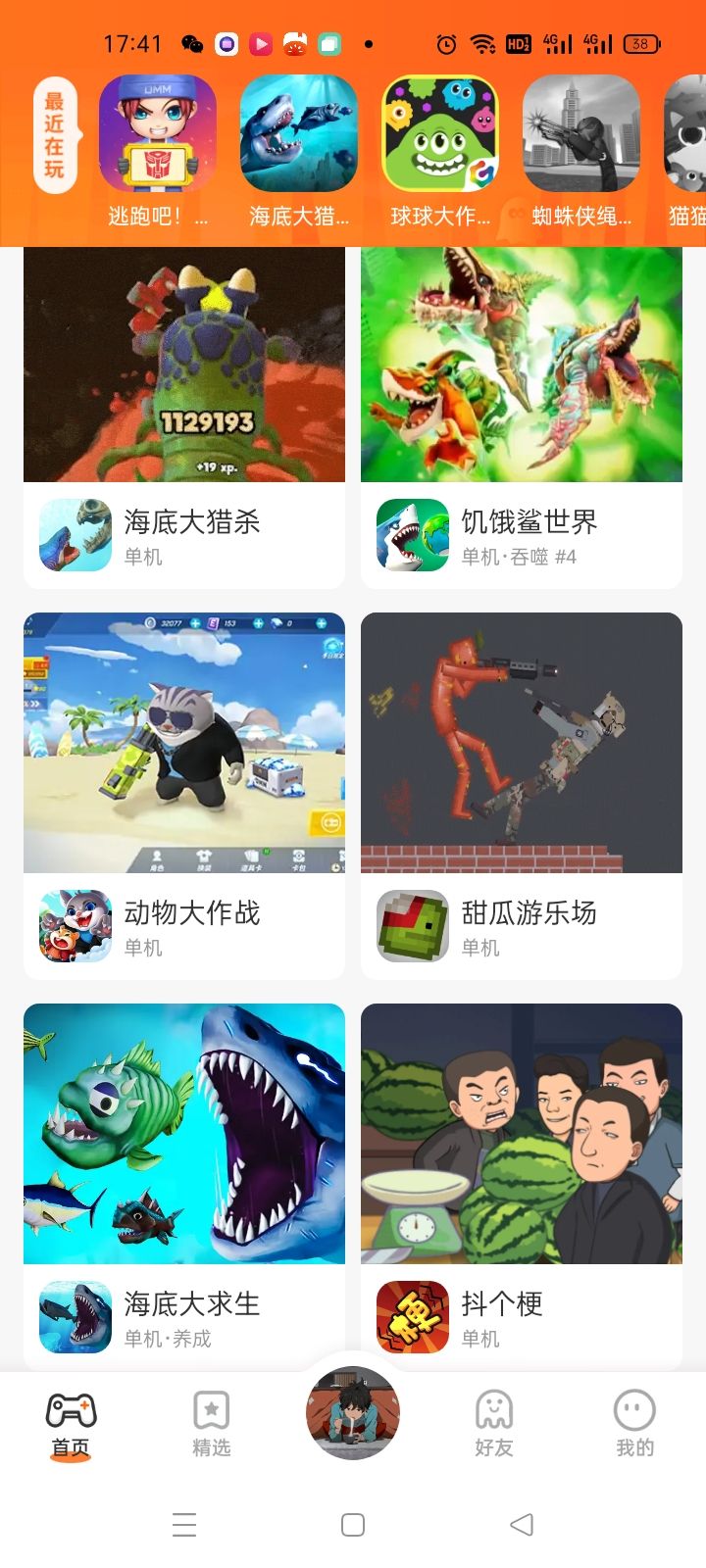This screenshot has height=1568, width=706.
Task: Open the 动物大作战 game card
Action: (x=184, y=794)
